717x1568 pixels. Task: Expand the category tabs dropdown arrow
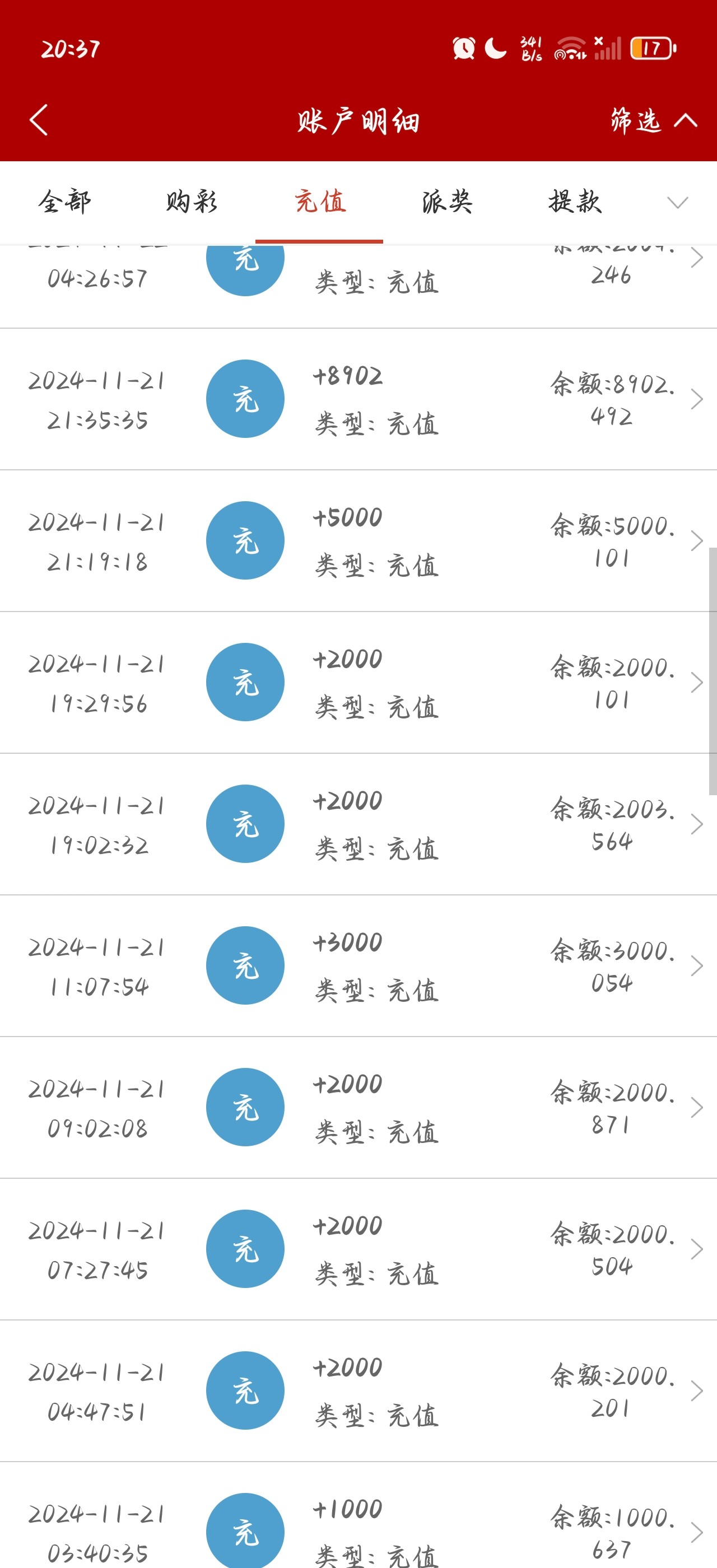[677, 202]
